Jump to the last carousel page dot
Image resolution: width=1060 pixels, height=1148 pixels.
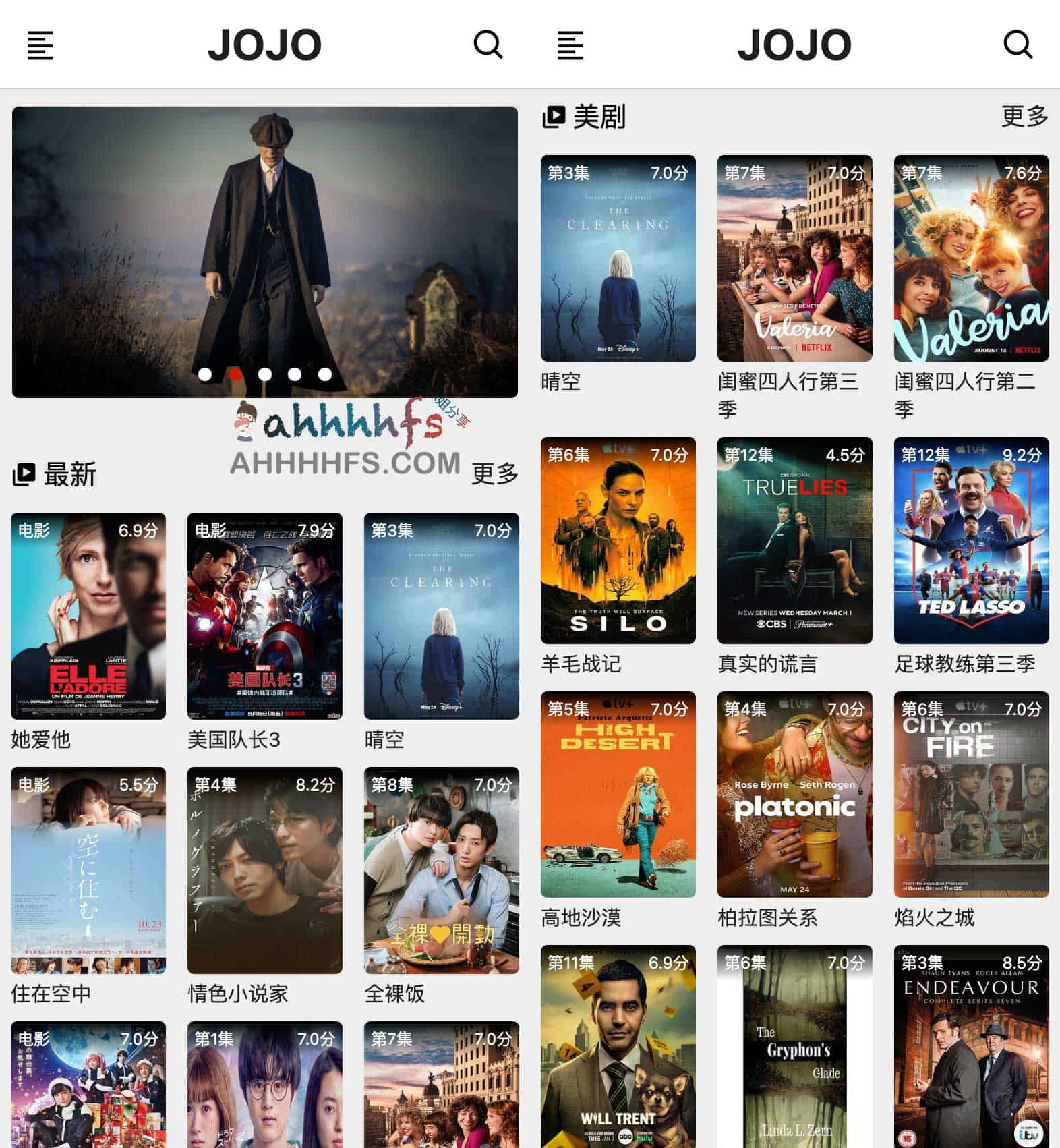click(x=325, y=374)
